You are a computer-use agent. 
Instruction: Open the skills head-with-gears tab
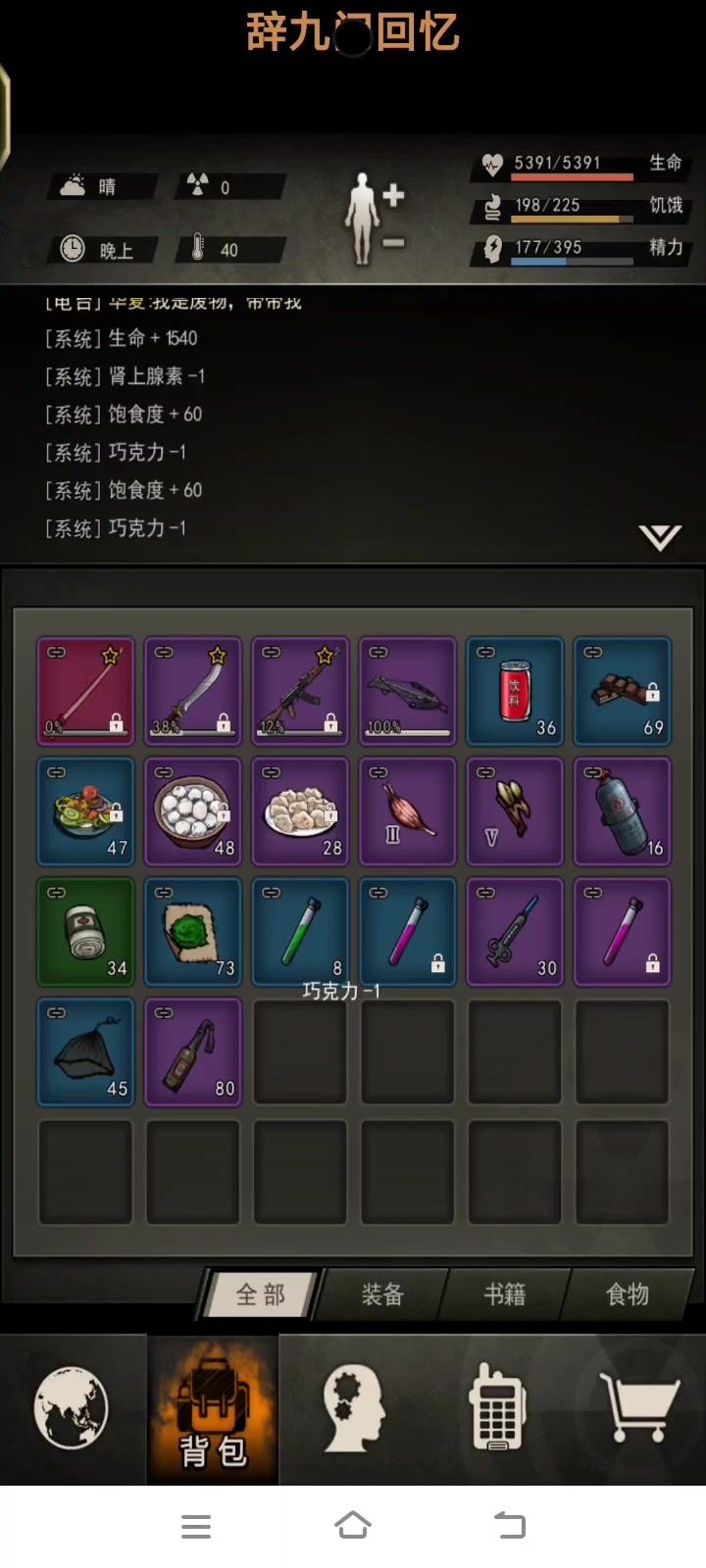(353, 1408)
